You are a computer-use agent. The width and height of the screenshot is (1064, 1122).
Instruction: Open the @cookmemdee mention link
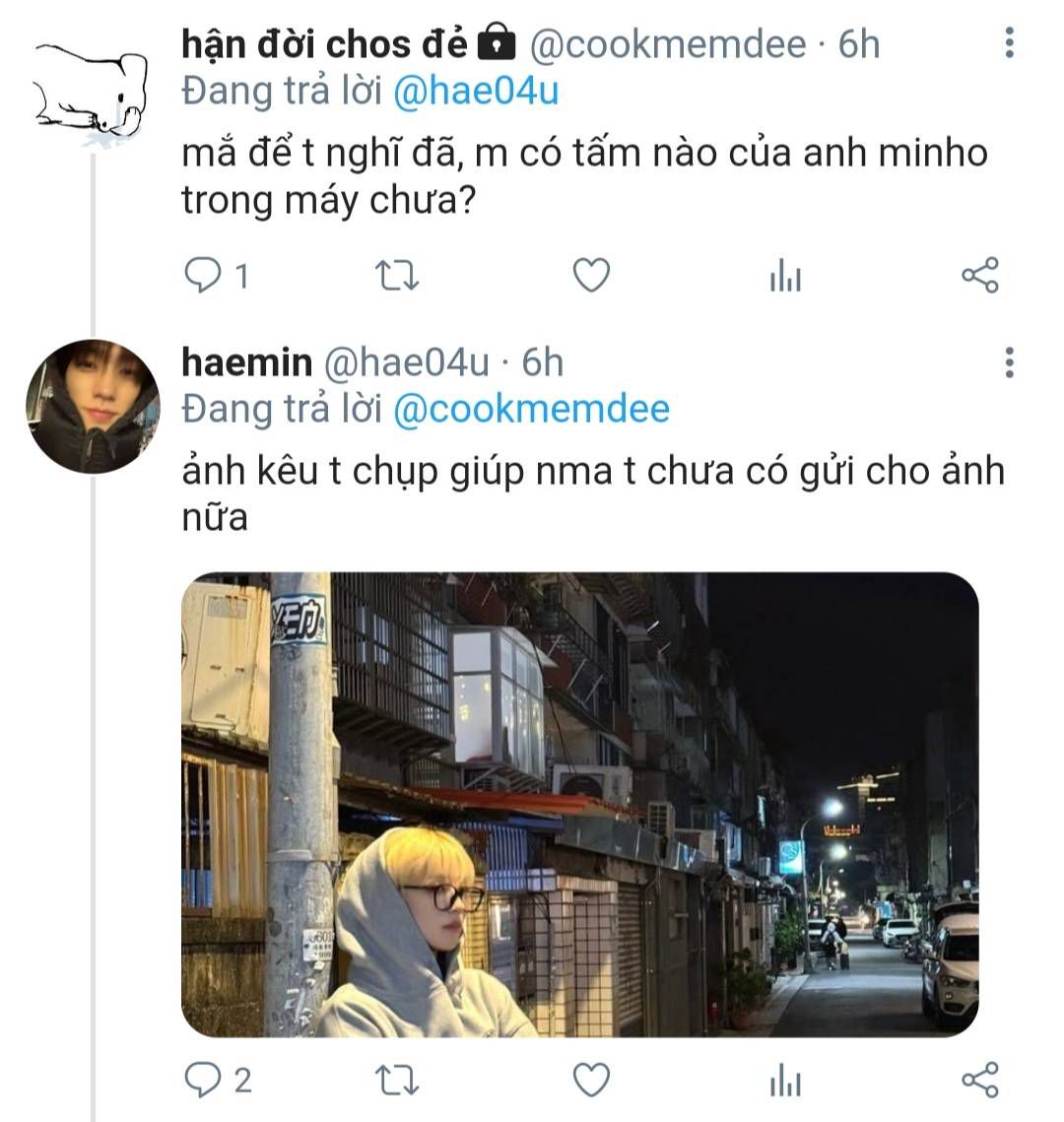[531, 409]
